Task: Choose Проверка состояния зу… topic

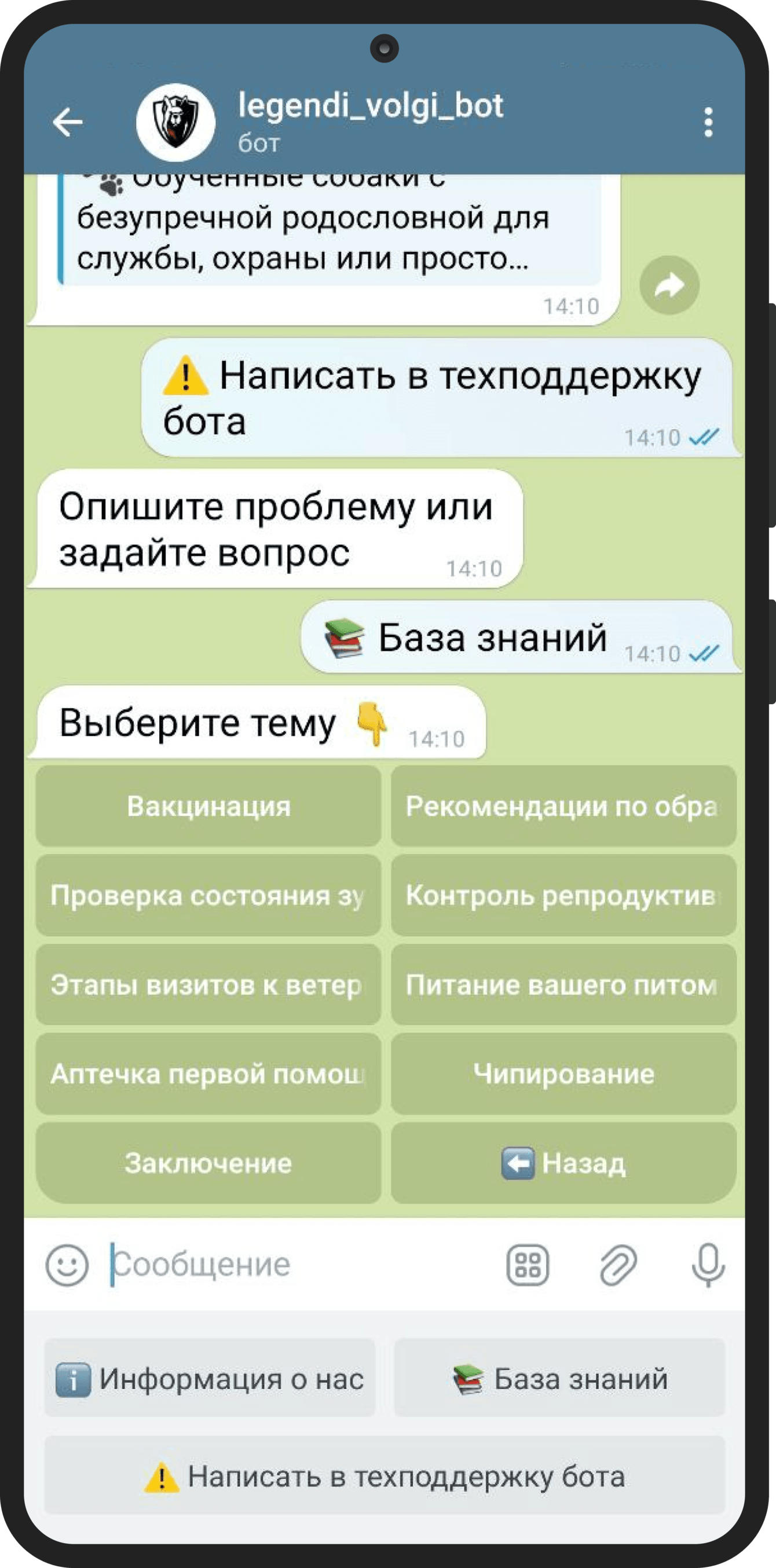Action: [208, 895]
